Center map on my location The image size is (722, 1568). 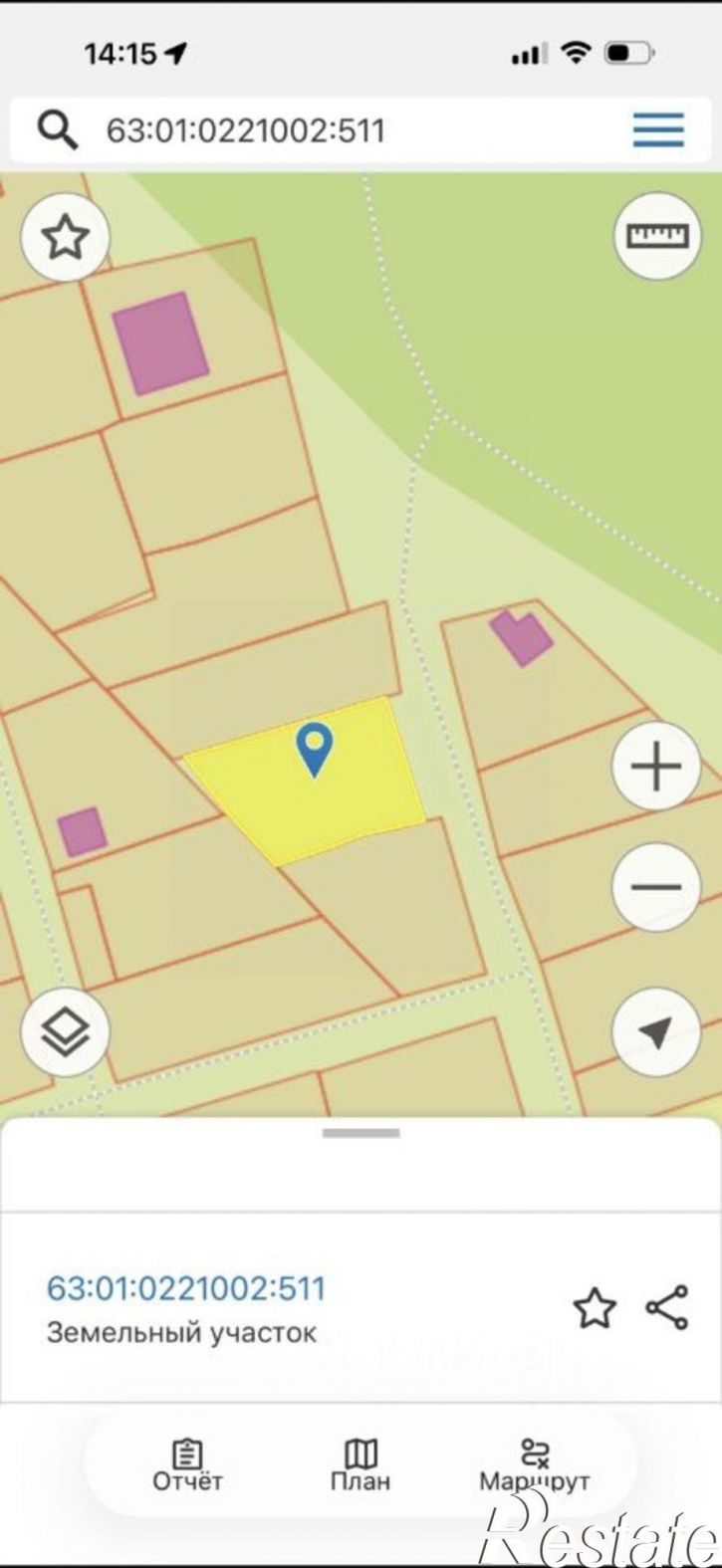point(656,1032)
